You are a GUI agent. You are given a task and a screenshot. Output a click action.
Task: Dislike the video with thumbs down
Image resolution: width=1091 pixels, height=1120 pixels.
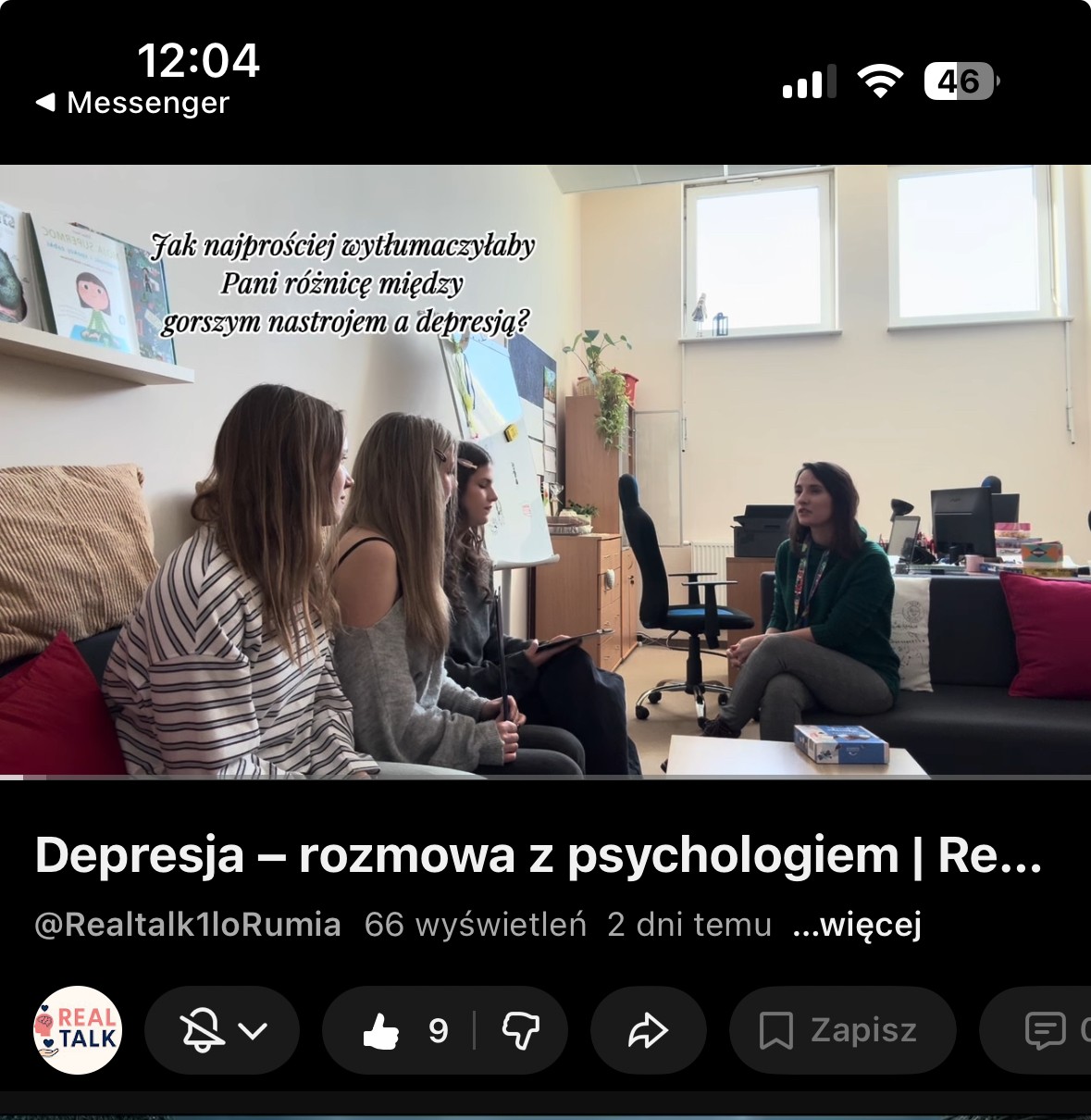[520, 1030]
